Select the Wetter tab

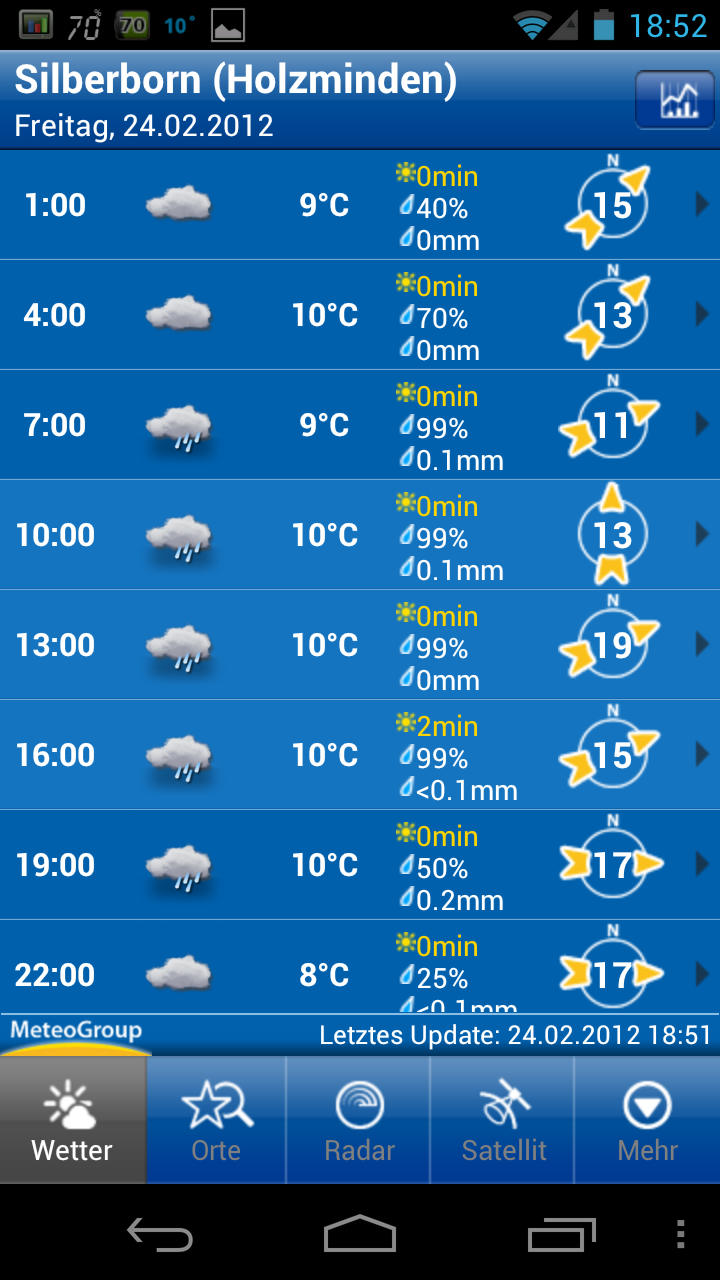coord(72,1122)
